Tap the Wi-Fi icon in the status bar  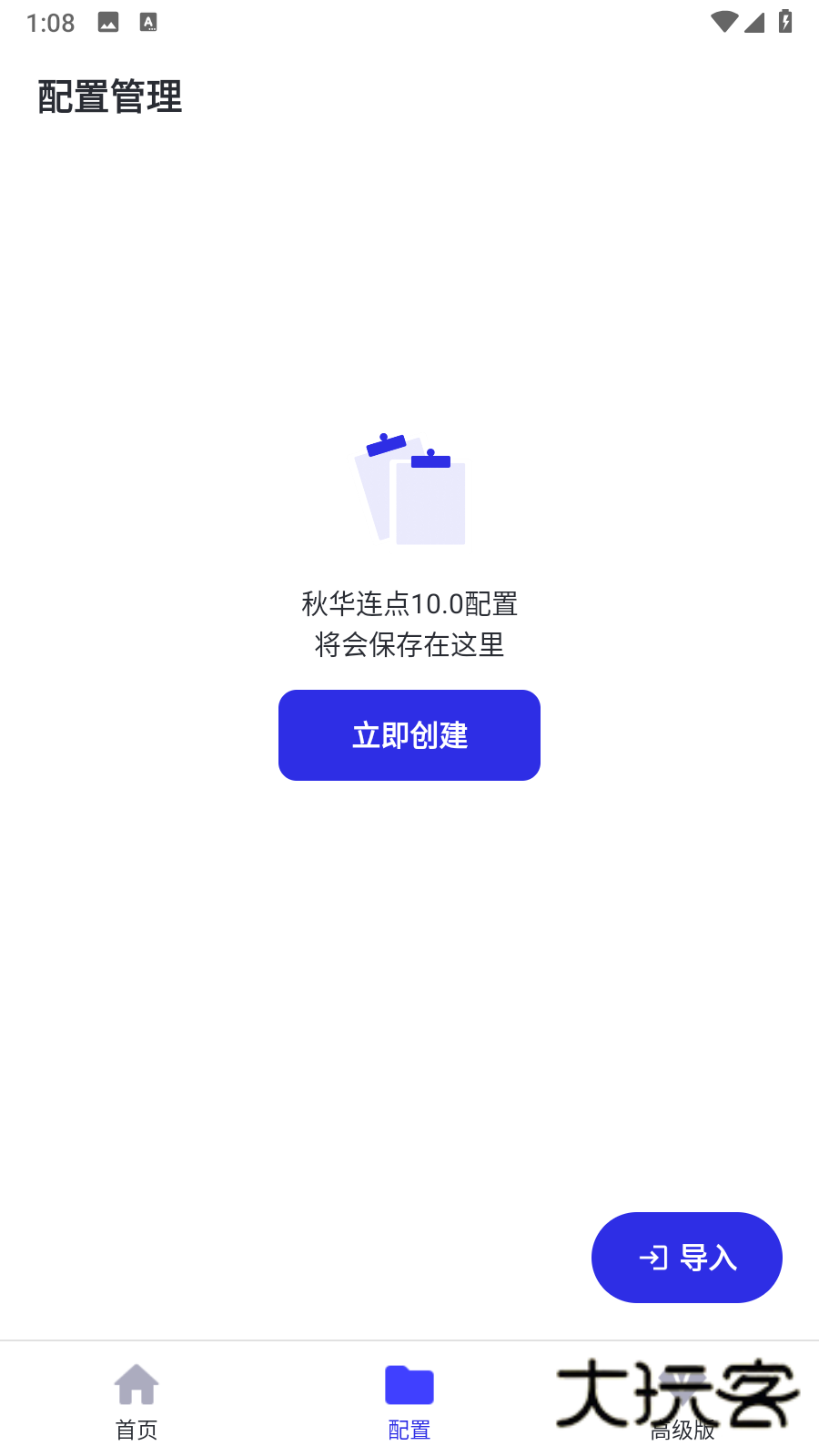(725, 23)
